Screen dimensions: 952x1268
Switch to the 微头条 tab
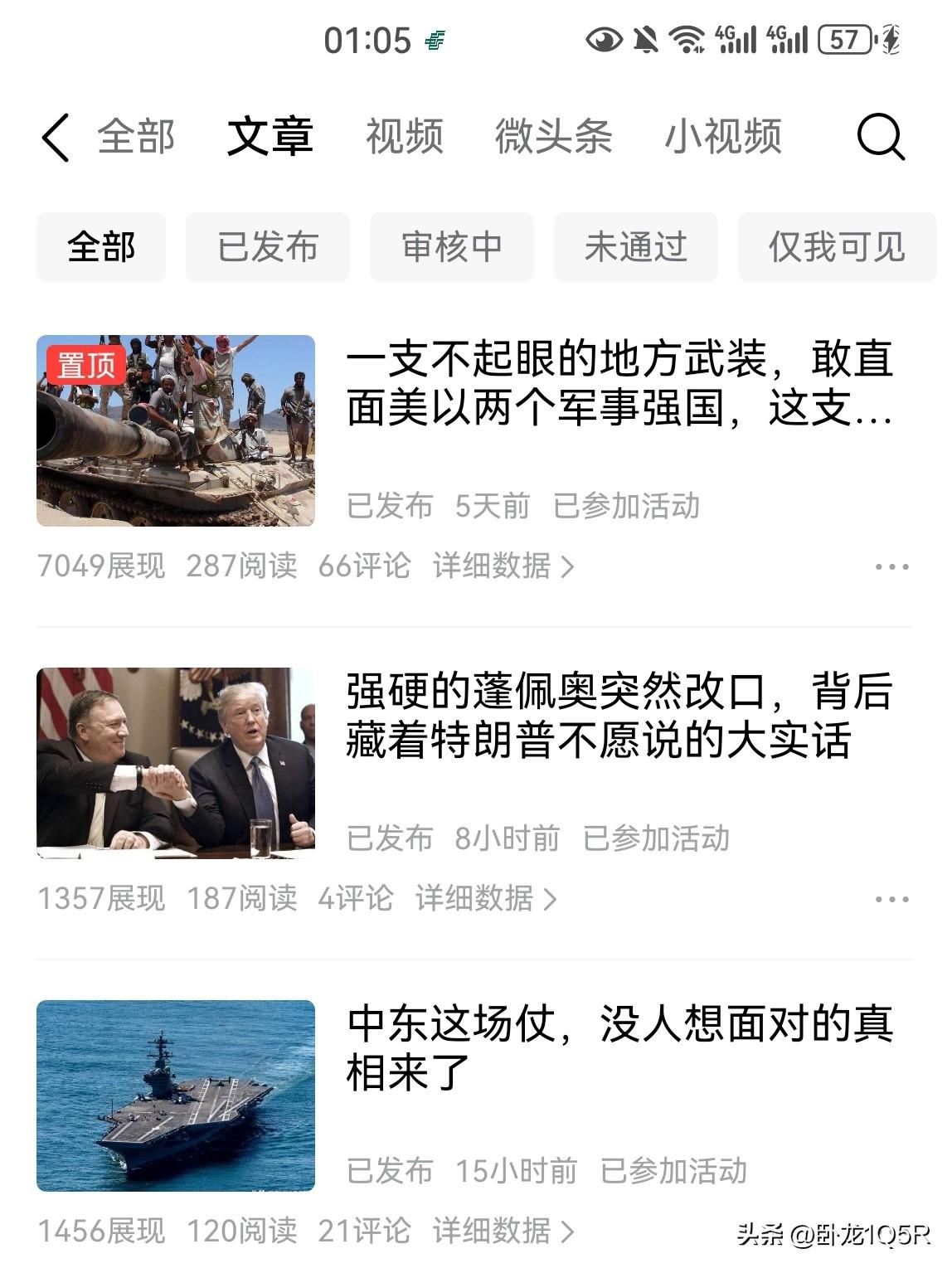click(x=553, y=137)
